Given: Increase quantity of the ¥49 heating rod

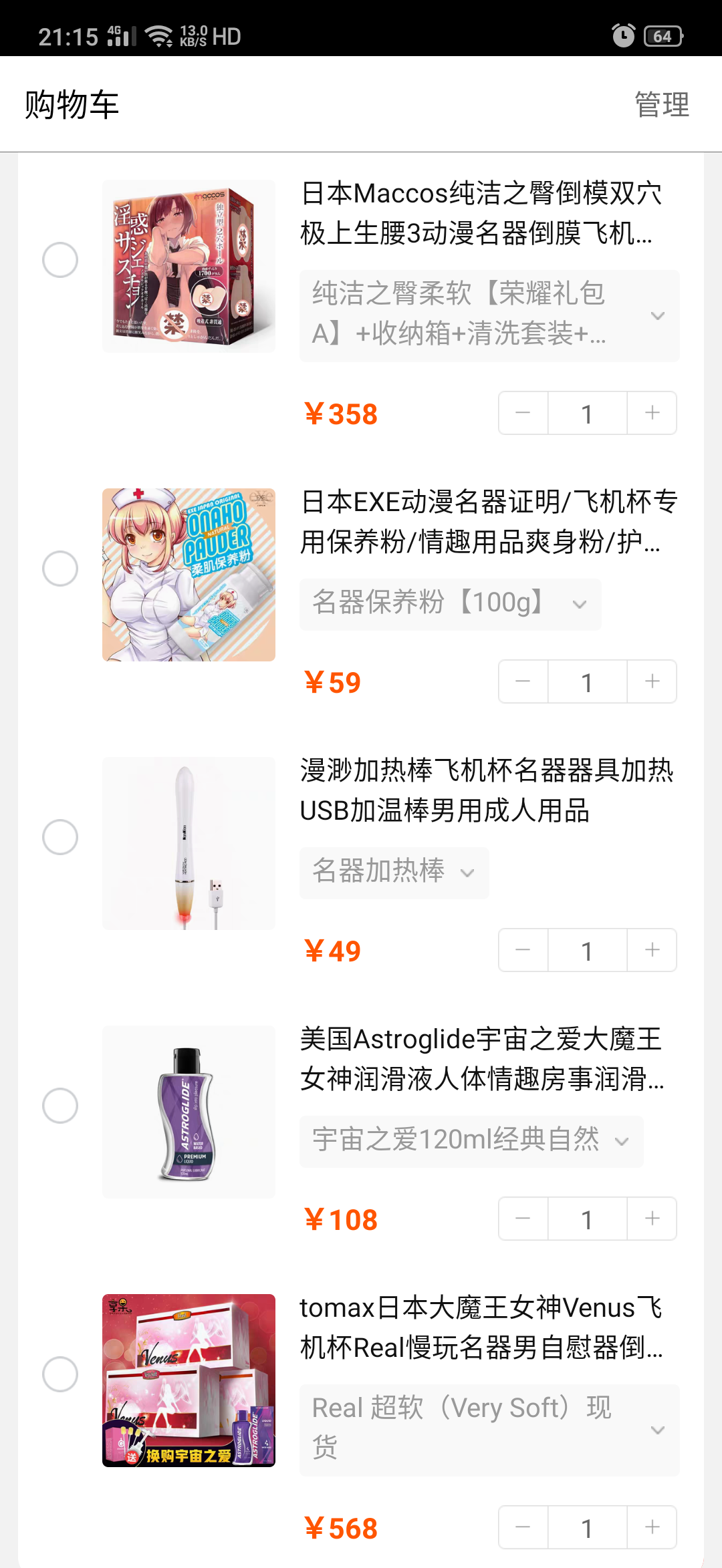Looking at the screenshot, I should point(651,949).
